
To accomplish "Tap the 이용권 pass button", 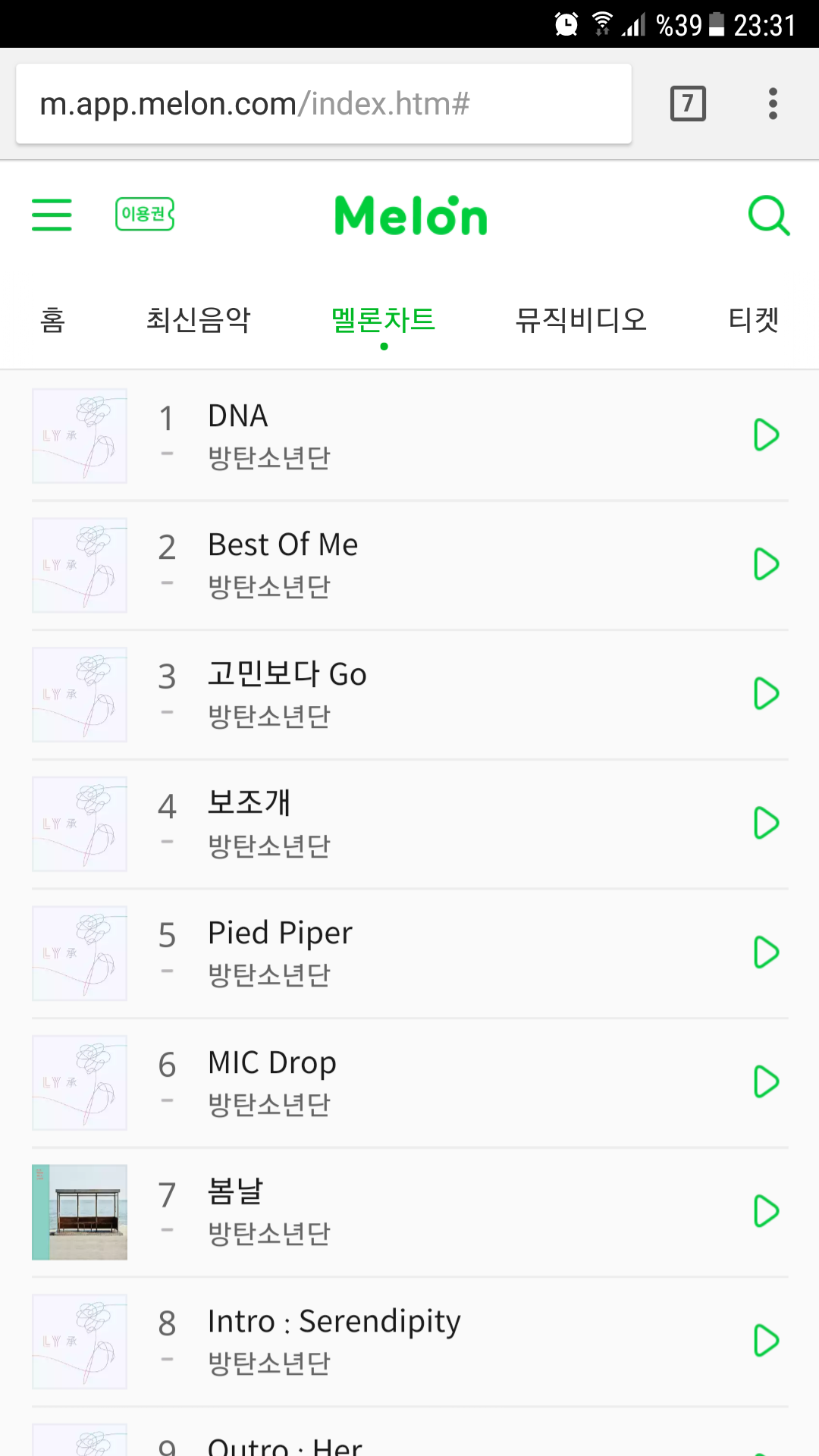I will [145, 214].
